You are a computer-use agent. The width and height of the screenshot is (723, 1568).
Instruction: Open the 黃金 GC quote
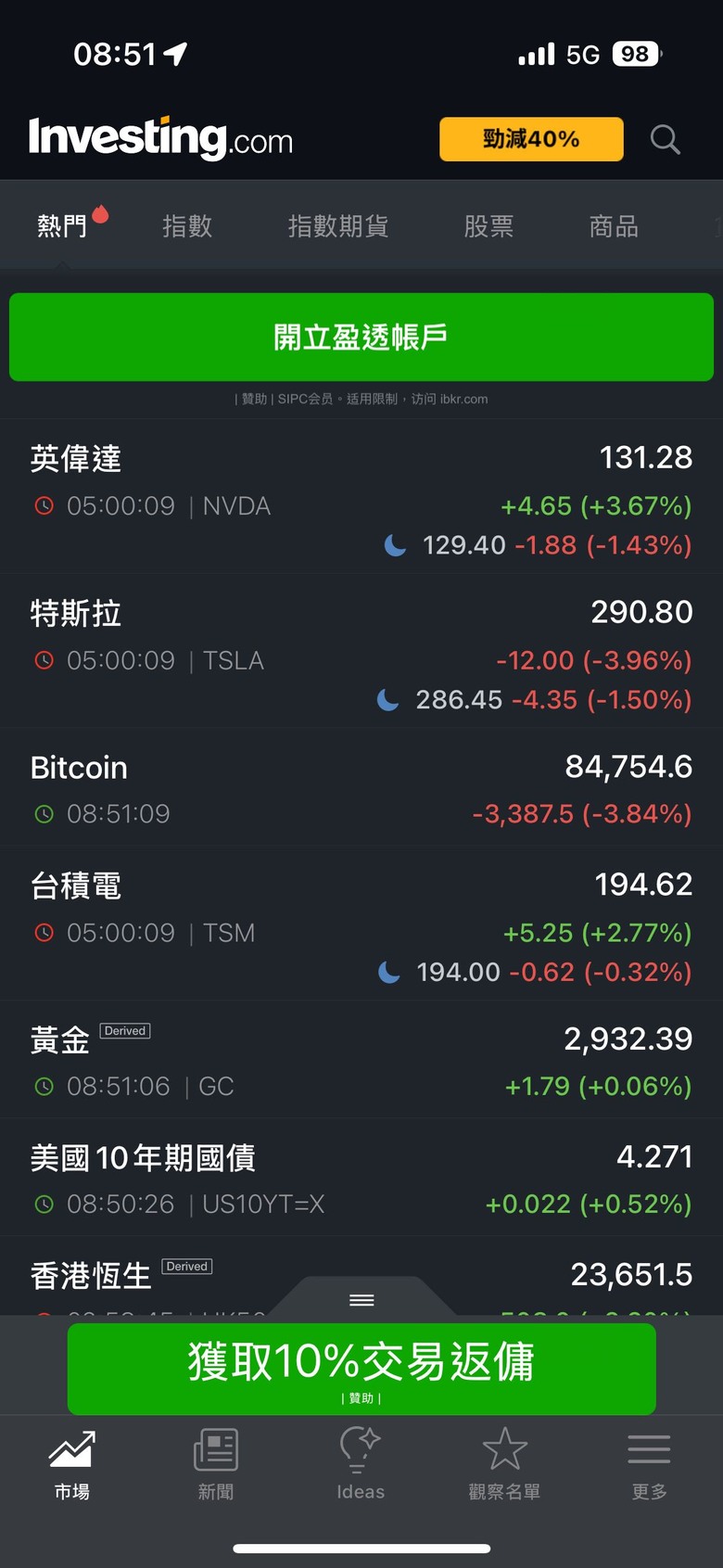[361, 1059]
